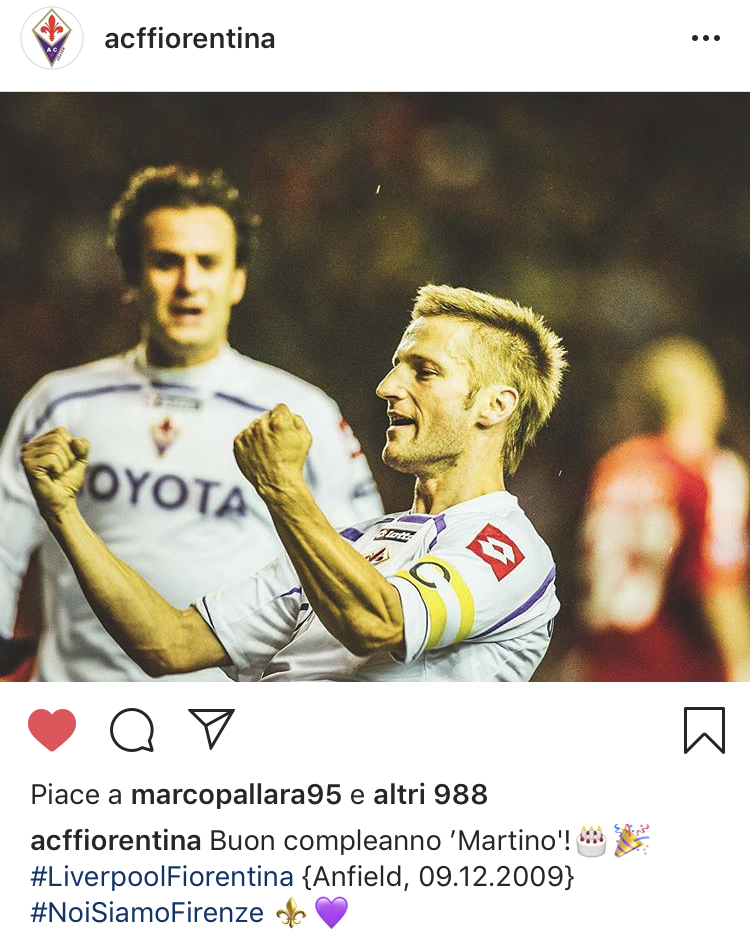
Task: Save post with the bookmark icon
Action: (x=704, y=730)
